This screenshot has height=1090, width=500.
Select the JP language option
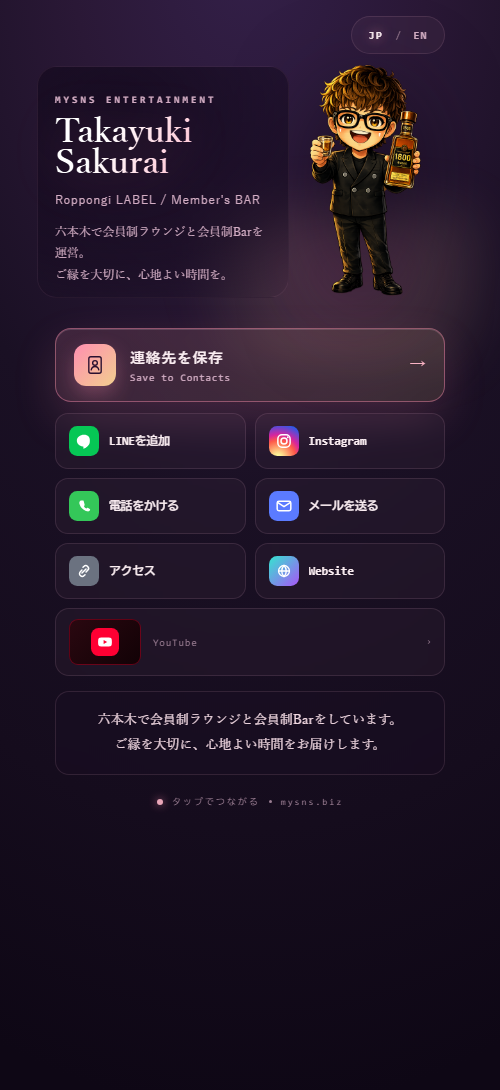coord(376,35)
